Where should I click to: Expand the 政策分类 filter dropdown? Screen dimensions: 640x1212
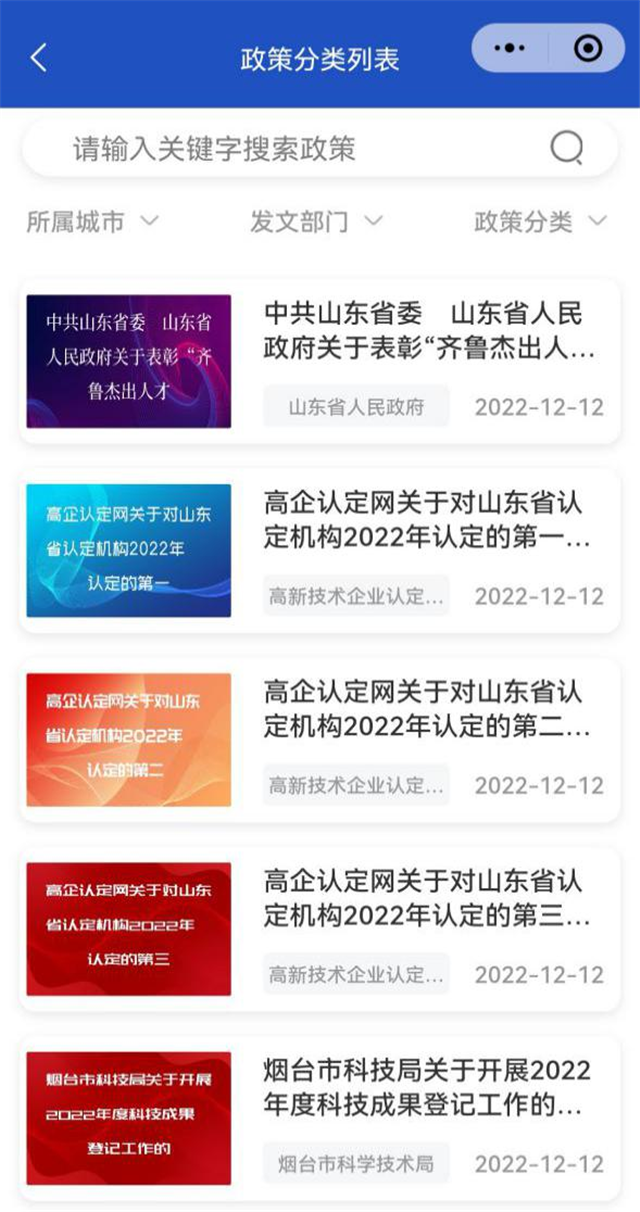[x=540, y=221]
